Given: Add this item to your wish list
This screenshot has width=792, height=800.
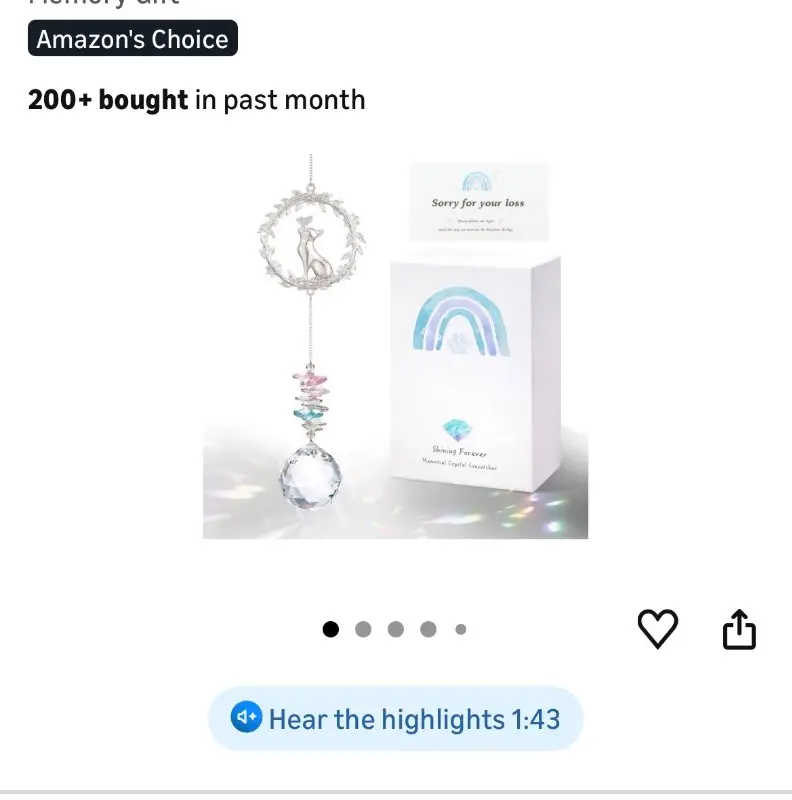Looking at the screenshot, I should [658, 629].
